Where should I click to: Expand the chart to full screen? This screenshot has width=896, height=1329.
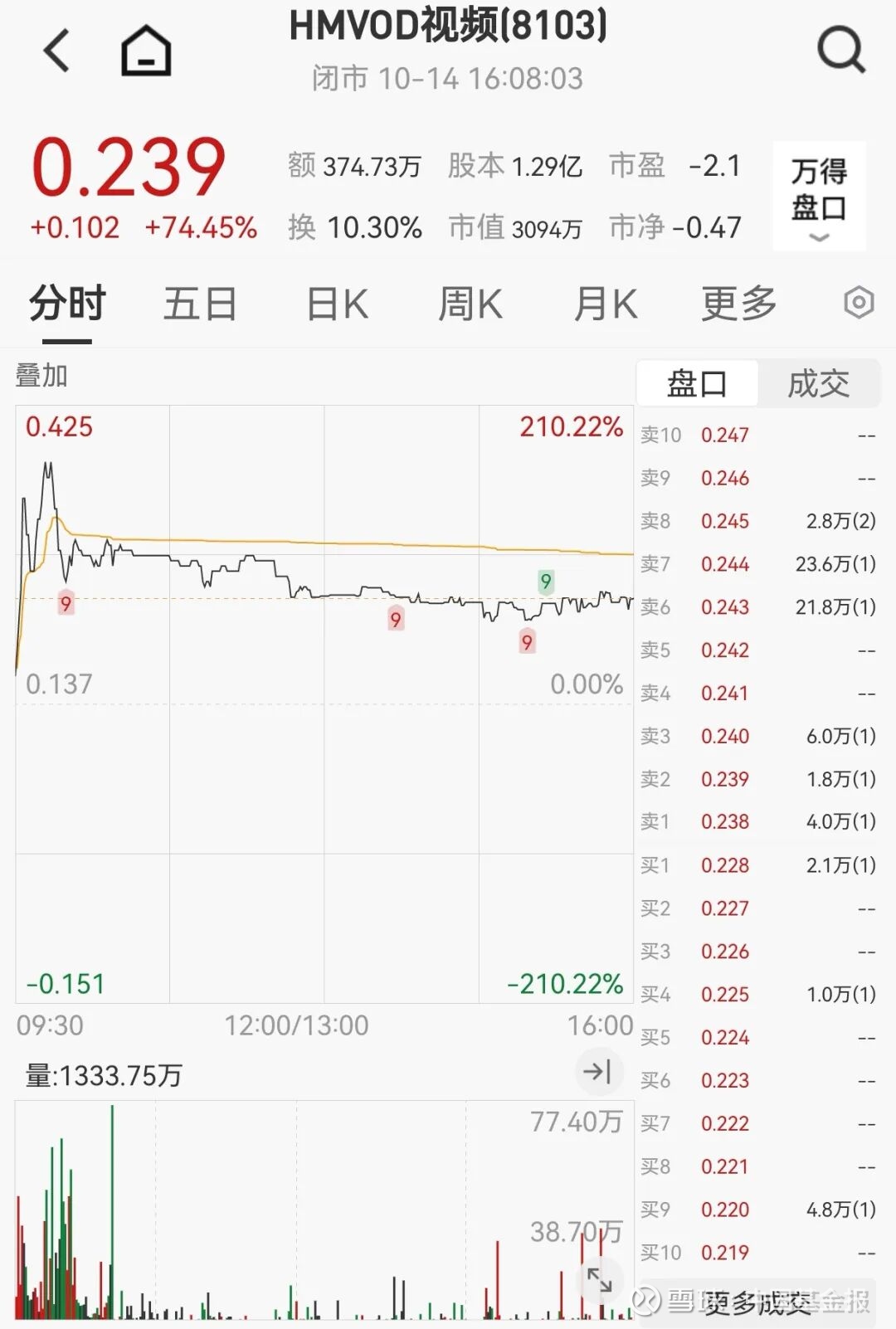click(599, 1280)
